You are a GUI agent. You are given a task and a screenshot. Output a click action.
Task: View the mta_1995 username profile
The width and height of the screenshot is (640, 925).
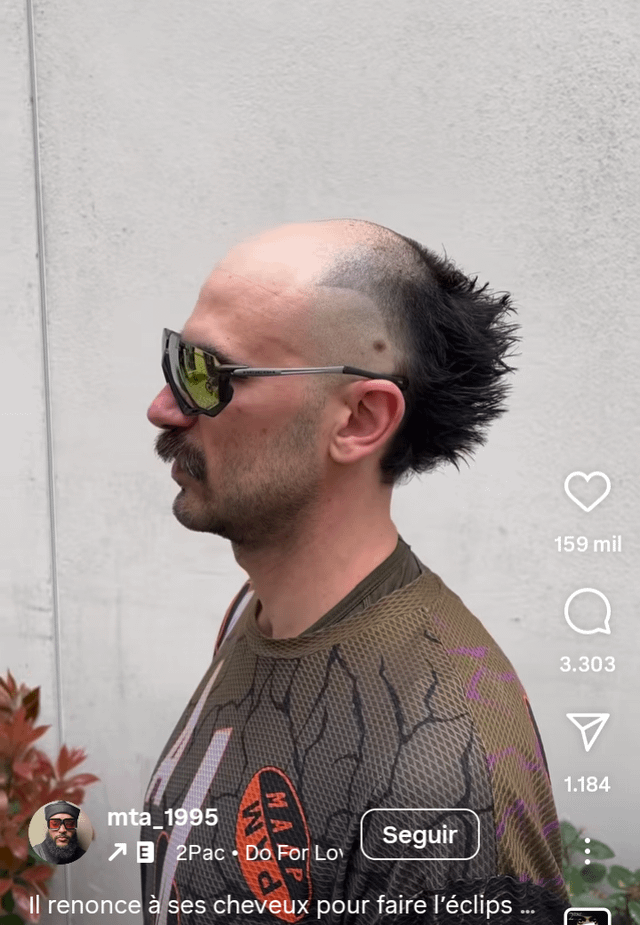click(162, 817)
